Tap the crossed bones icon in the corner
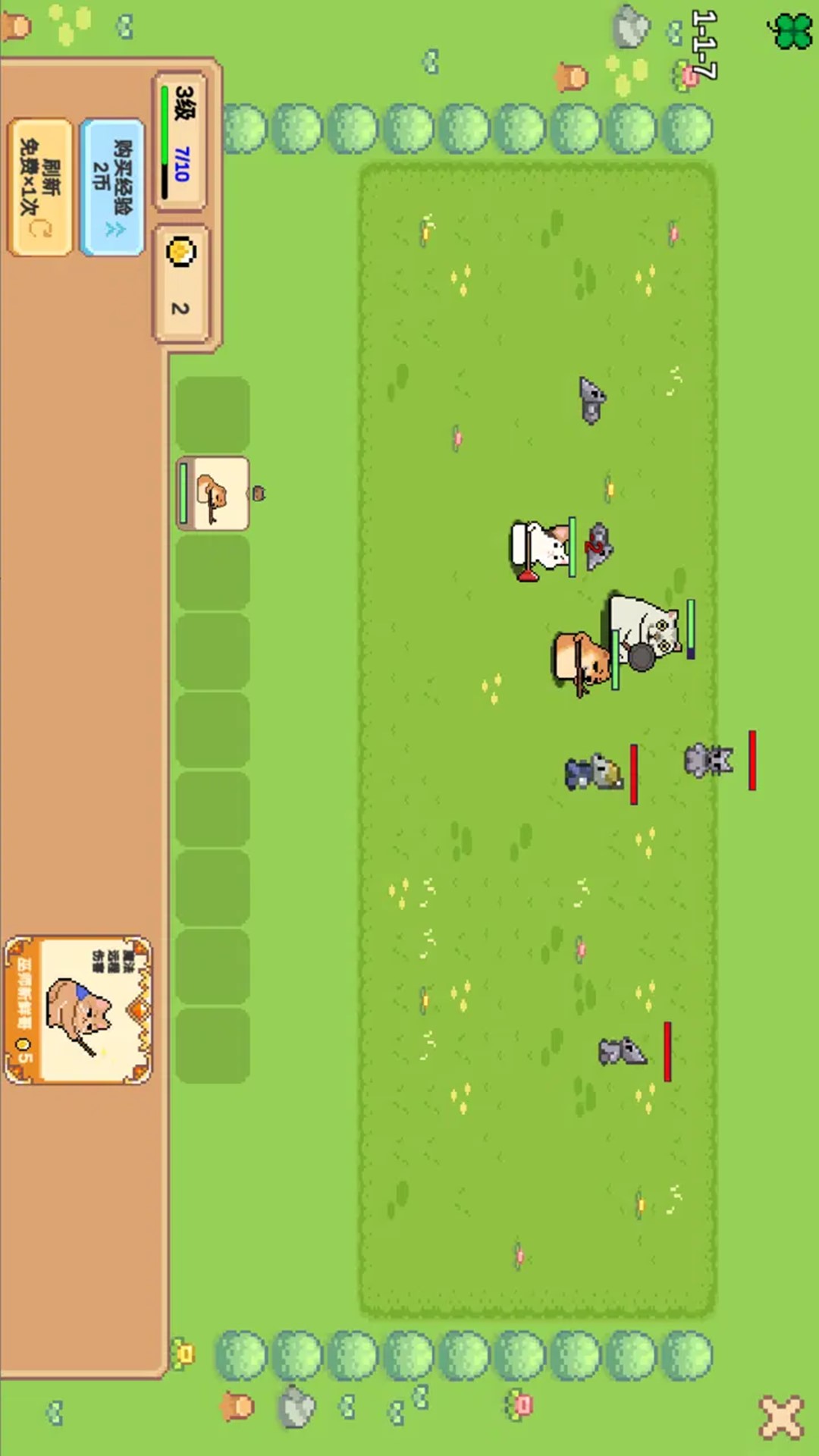The height and width of the screenshot is (1456, 819). [x=782, y=1417]
